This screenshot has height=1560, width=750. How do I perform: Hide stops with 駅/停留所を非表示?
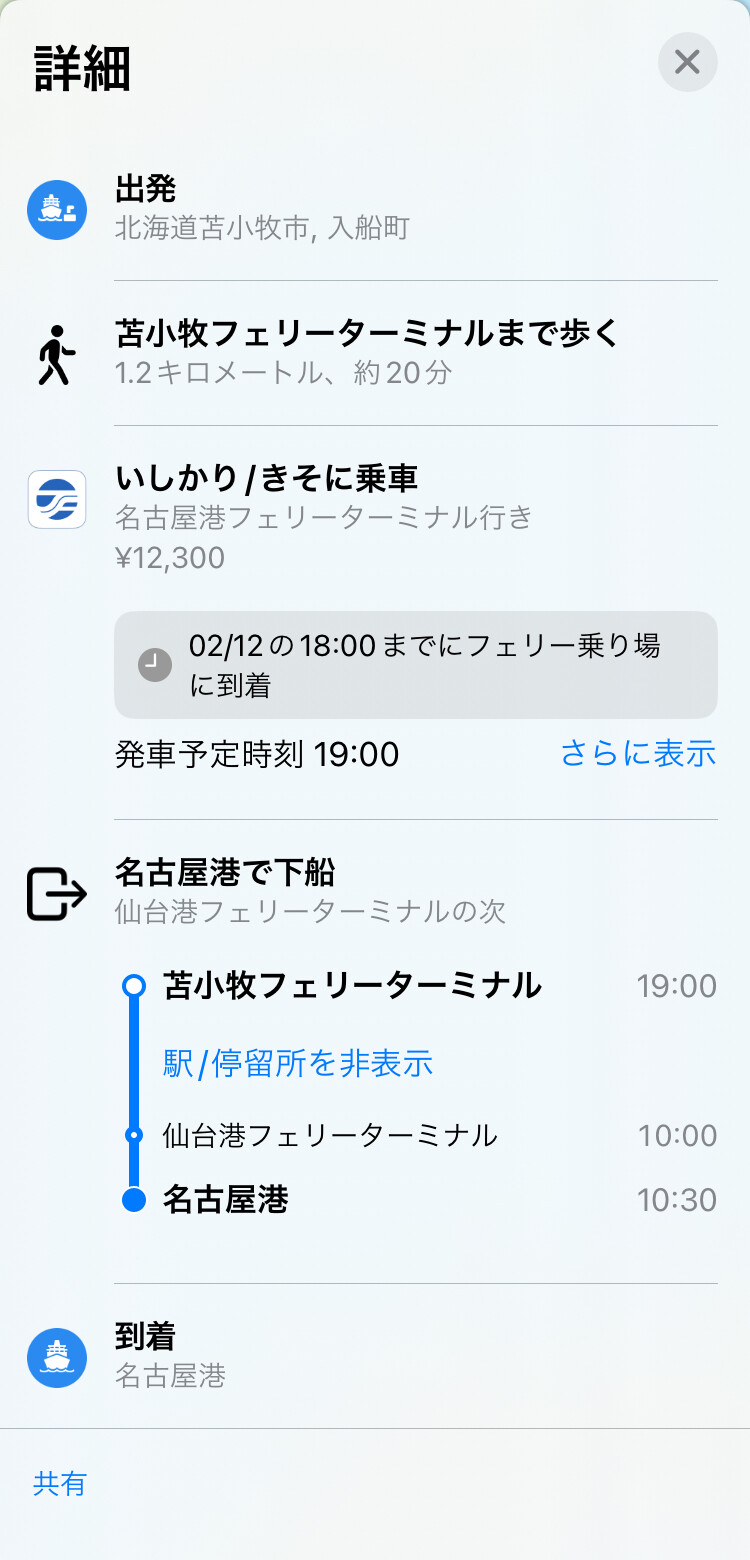(x=298, y=1063)
